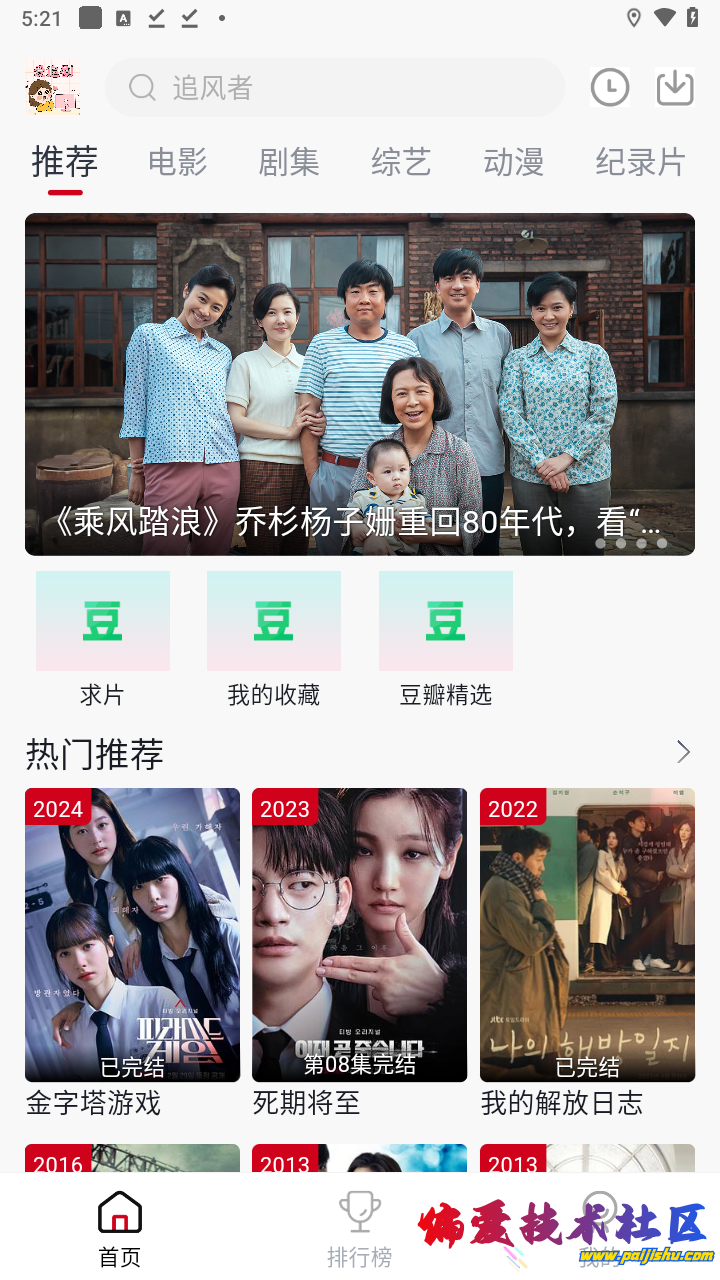The width and height of the screenshot is (720, 1280).
Task: Open watch history clock icon
Action: (x=610, y=88)
